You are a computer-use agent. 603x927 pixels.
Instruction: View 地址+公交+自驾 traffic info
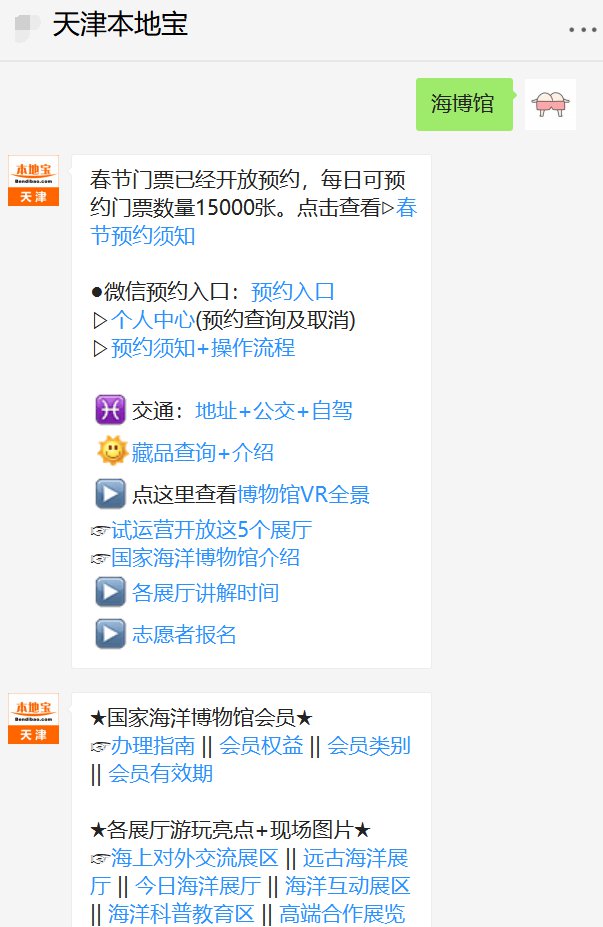[x=273, y=411]
